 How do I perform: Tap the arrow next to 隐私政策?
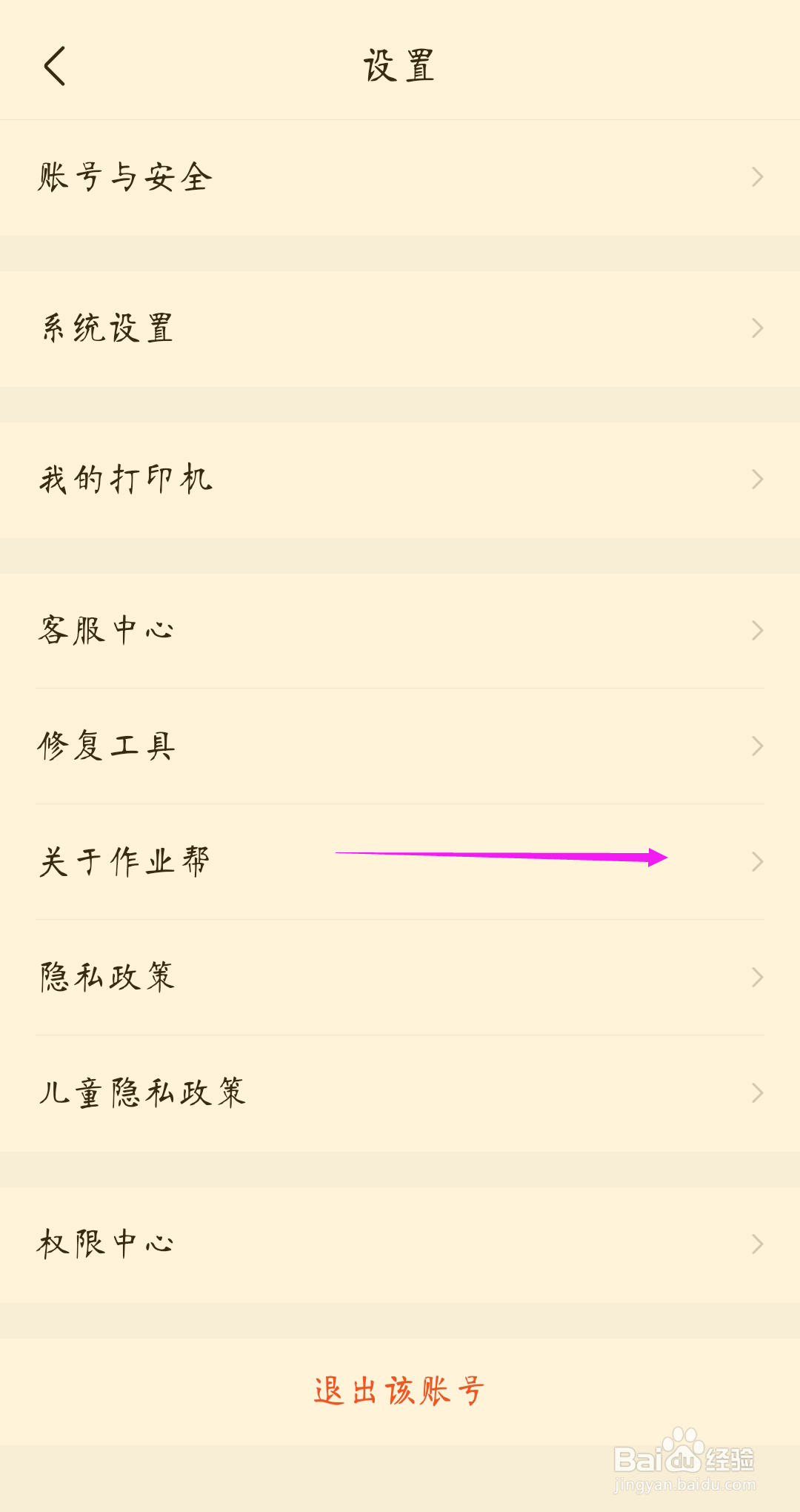[757, 978]
